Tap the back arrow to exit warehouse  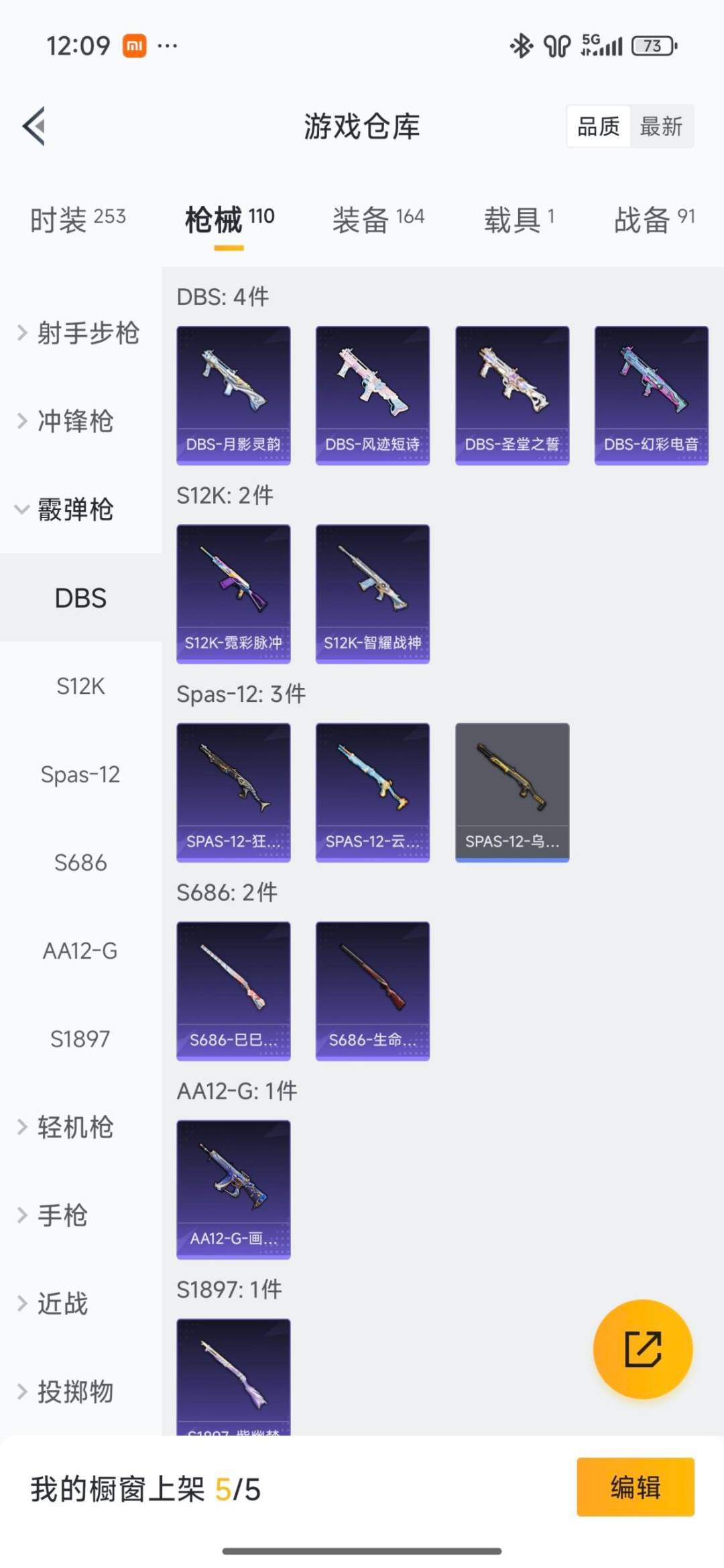click(x=34, y=127)
